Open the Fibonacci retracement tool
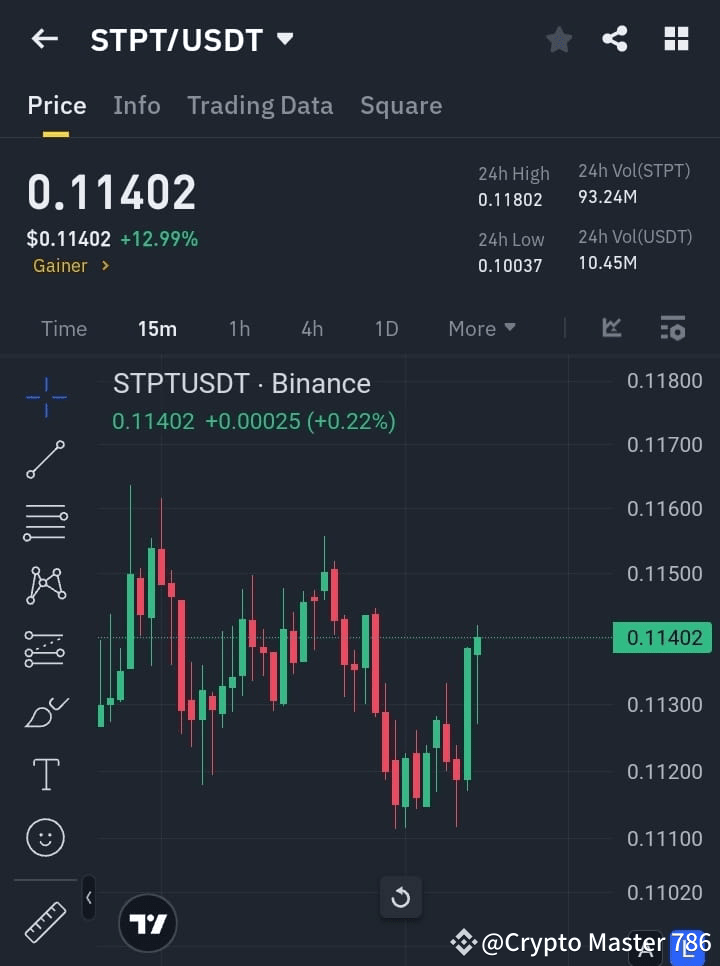This screenshot has width=720, height=966. pos(45,523)
